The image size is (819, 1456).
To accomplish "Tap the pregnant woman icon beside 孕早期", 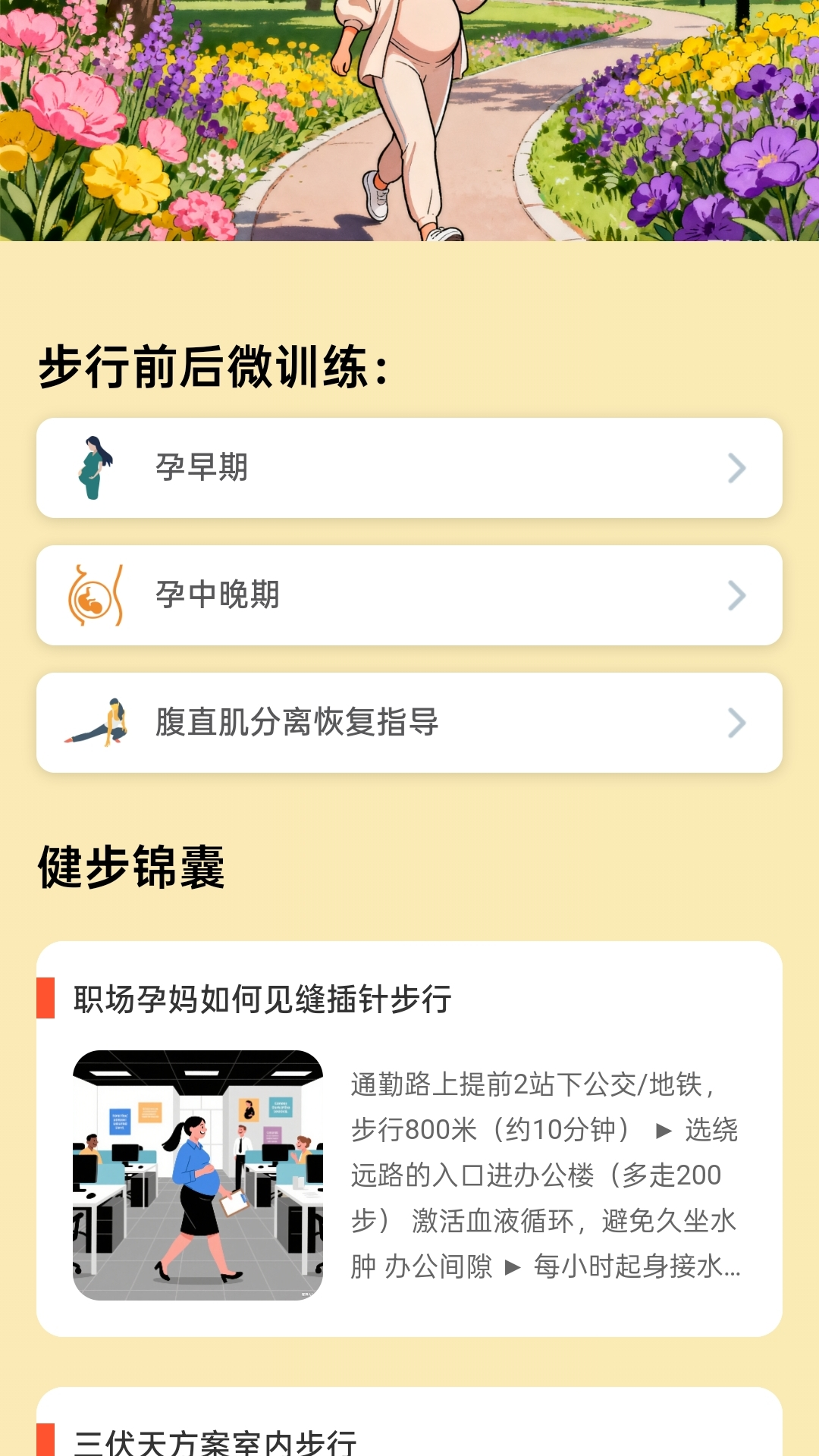I will point(94,469).
